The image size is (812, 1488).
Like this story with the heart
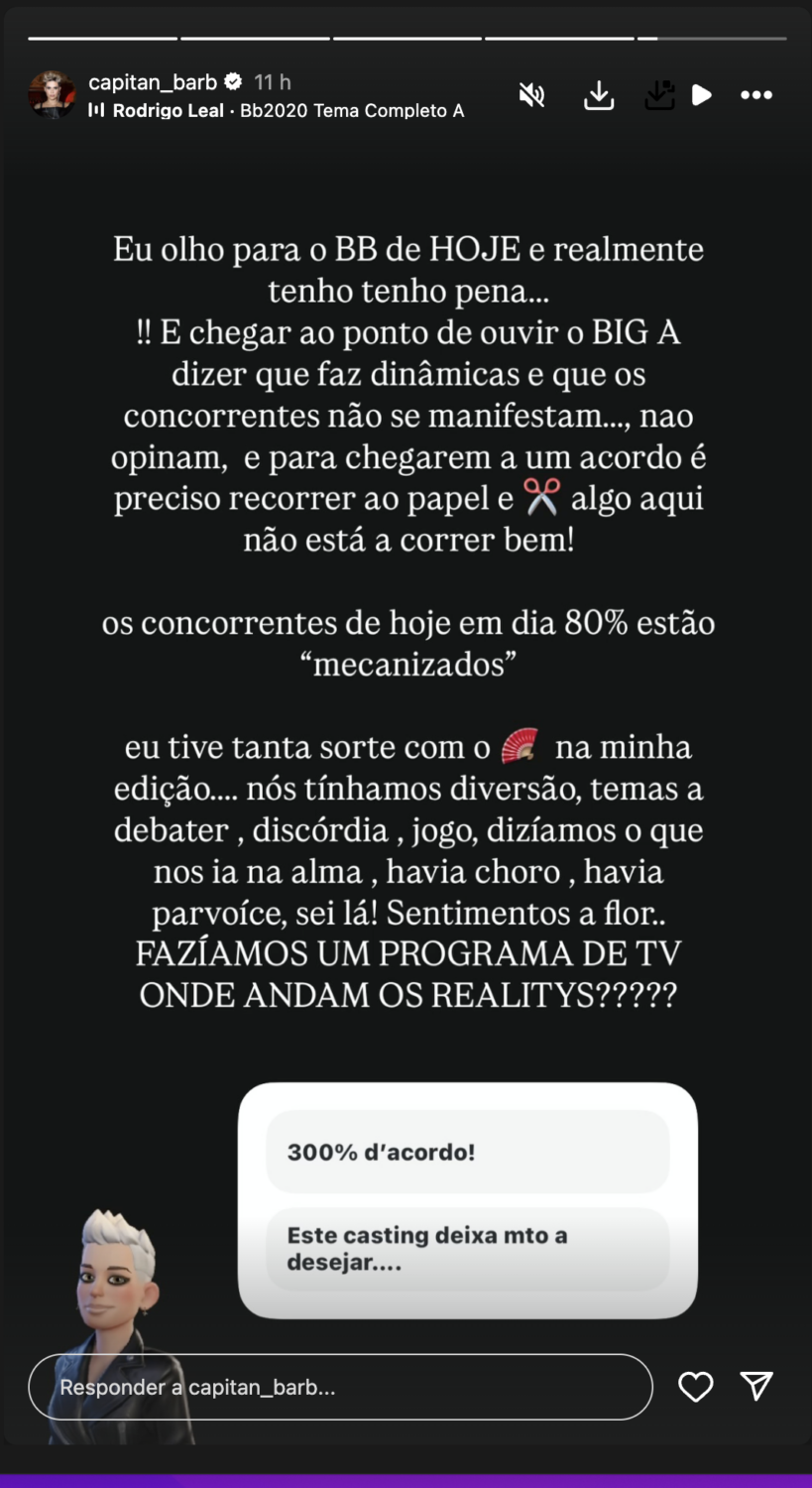tap(695, 1386)
